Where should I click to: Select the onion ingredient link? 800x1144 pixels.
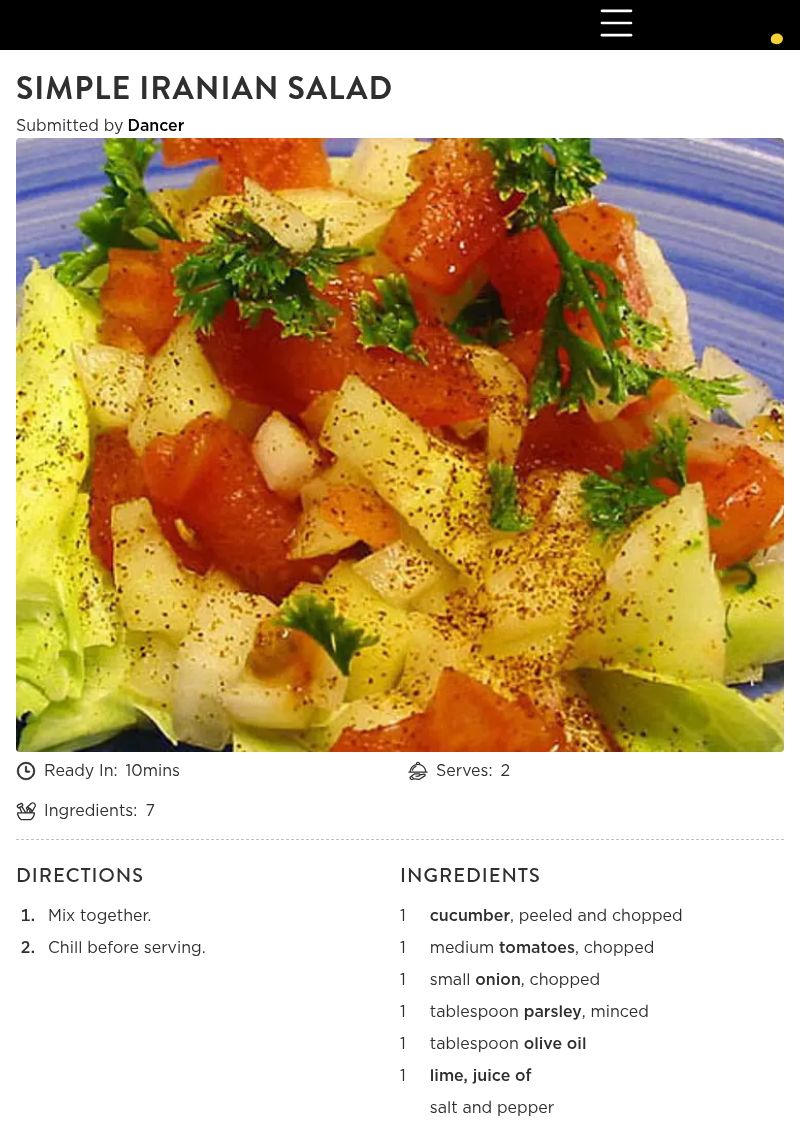pyautogui.click(x=497, y=980)
